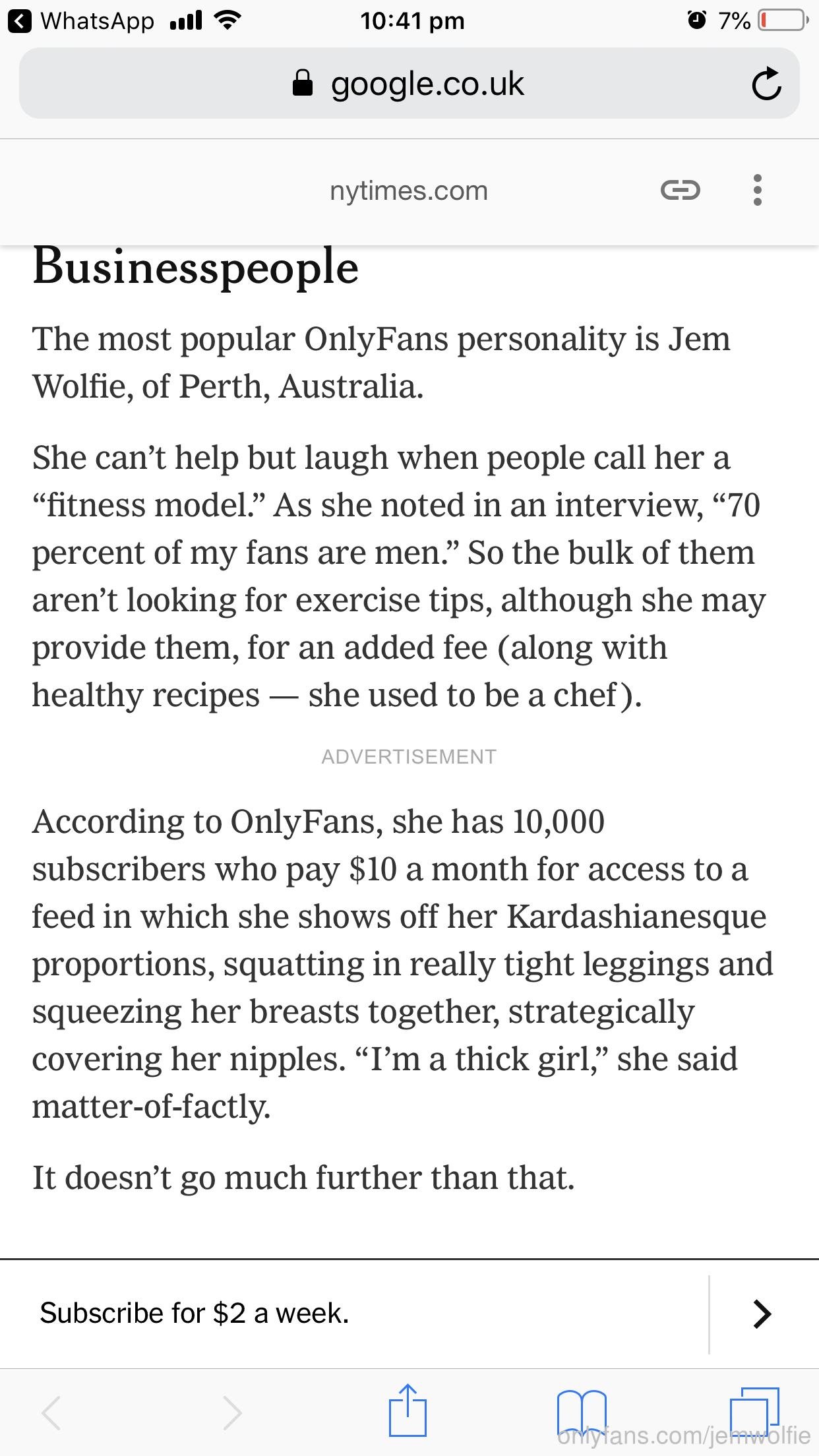This screenshot has height=1456, width=819.
Task: Show open Safari tabs
Action: coord(754,1410)
